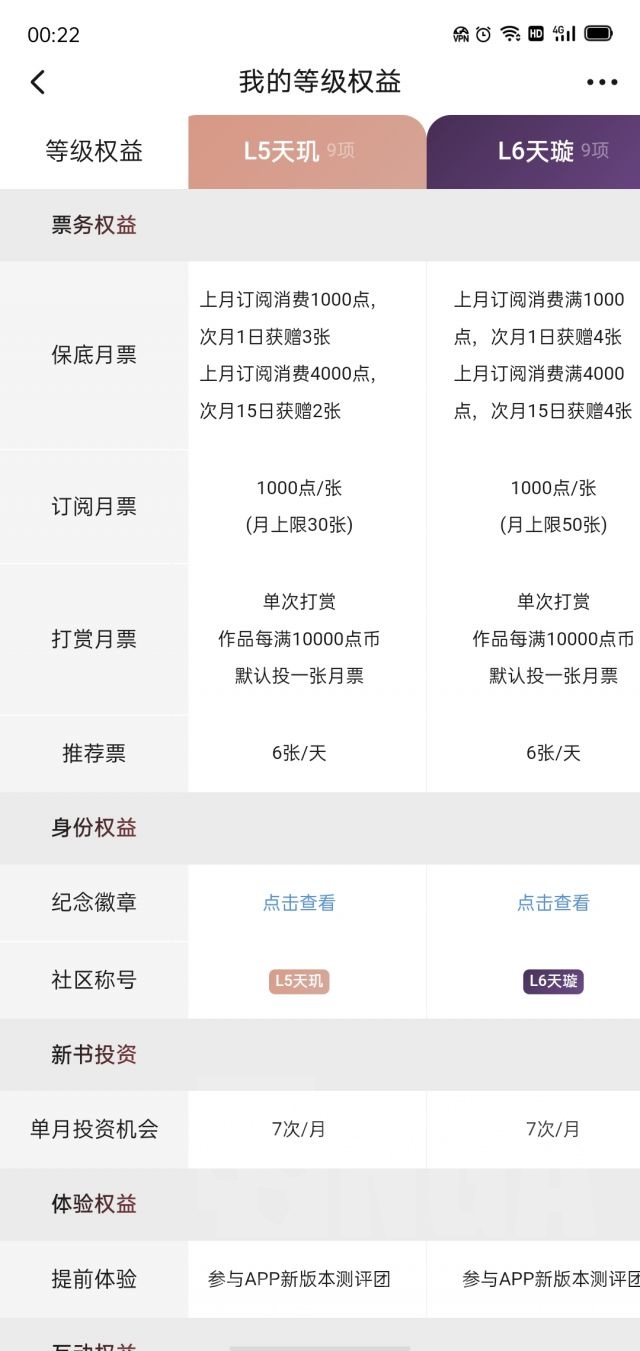Select the L5天玑 level tab

click(x=307, y=152)
